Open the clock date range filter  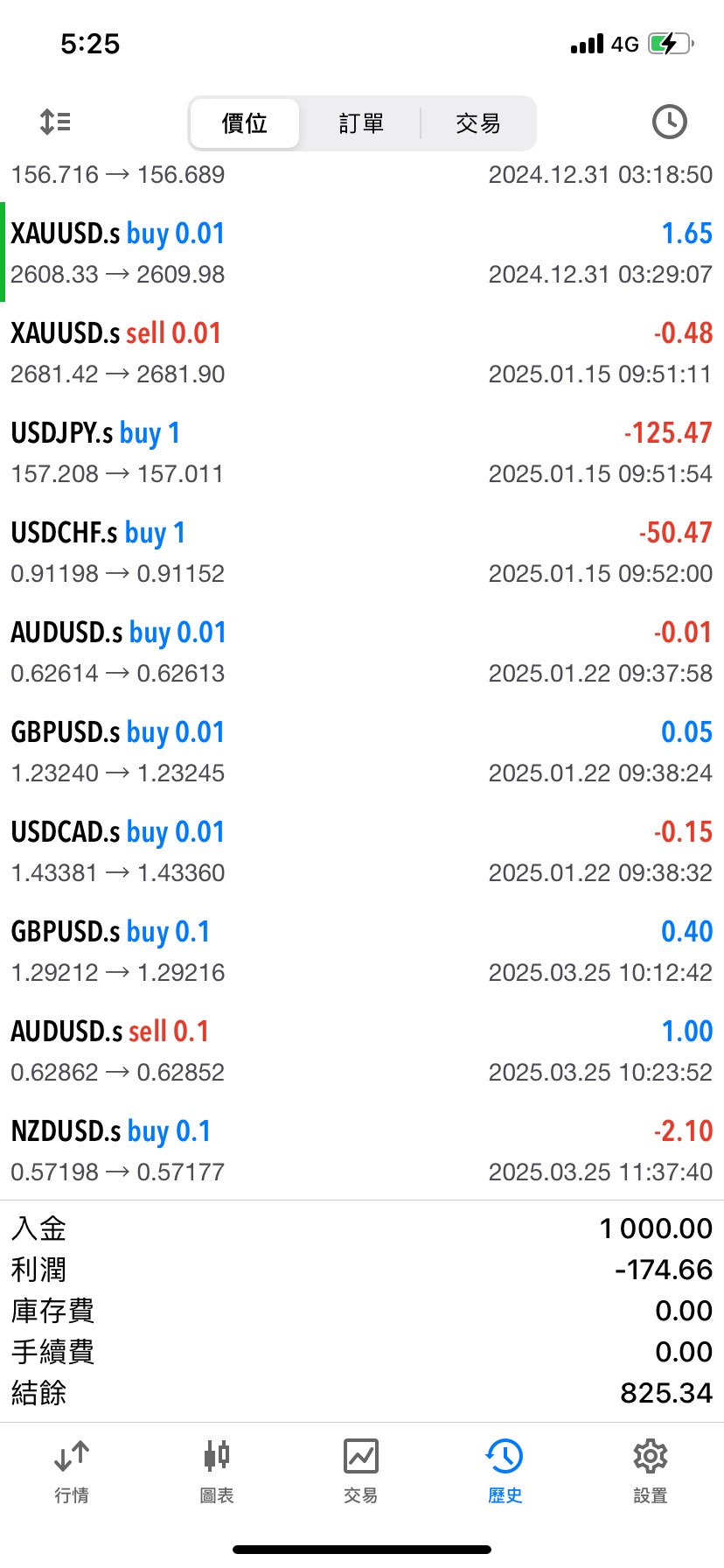669,122
